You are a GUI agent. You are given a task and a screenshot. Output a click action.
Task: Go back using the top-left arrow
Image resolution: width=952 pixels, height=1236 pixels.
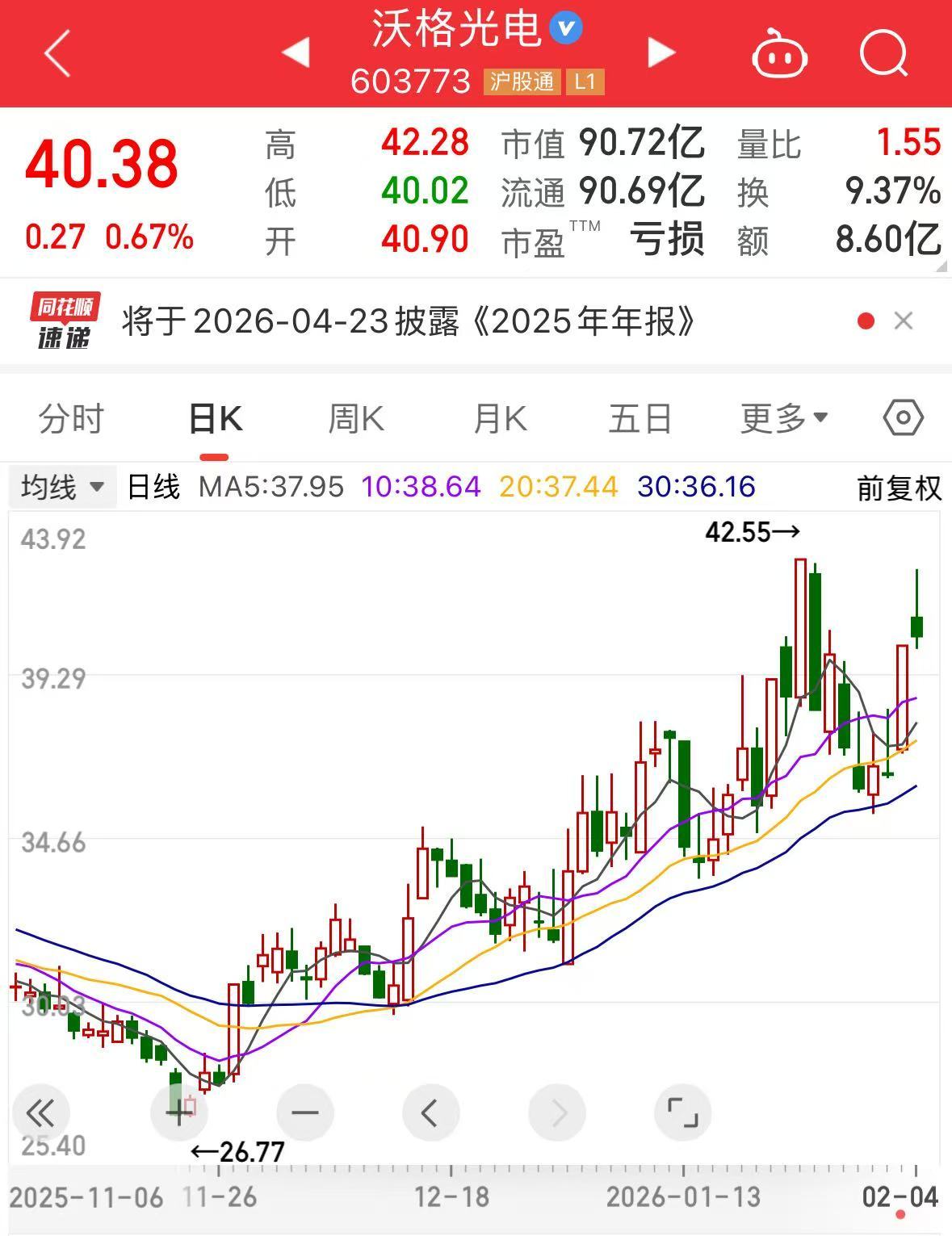click(57, 54)
